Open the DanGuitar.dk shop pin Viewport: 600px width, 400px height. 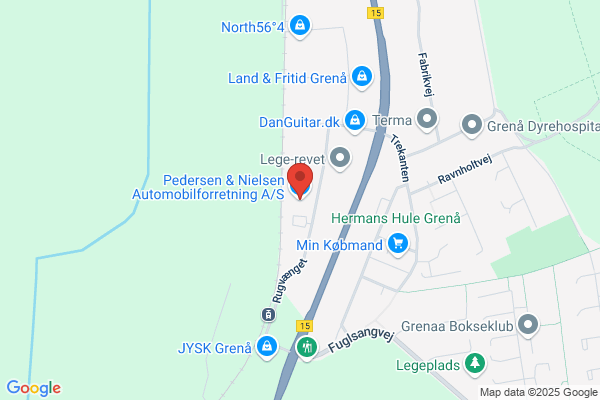click(x=355, y=121)
